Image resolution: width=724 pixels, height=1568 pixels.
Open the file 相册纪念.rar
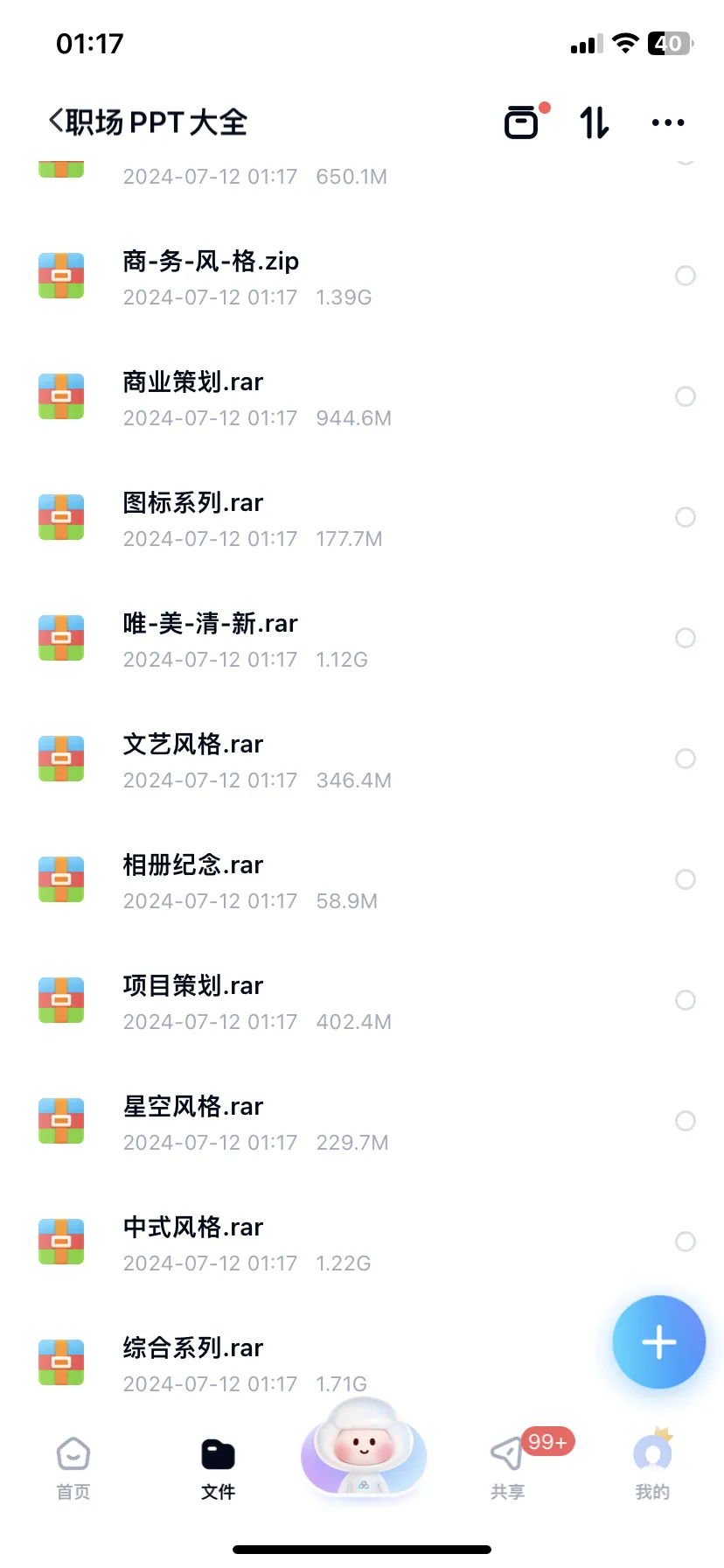click(x=193, y=865)
